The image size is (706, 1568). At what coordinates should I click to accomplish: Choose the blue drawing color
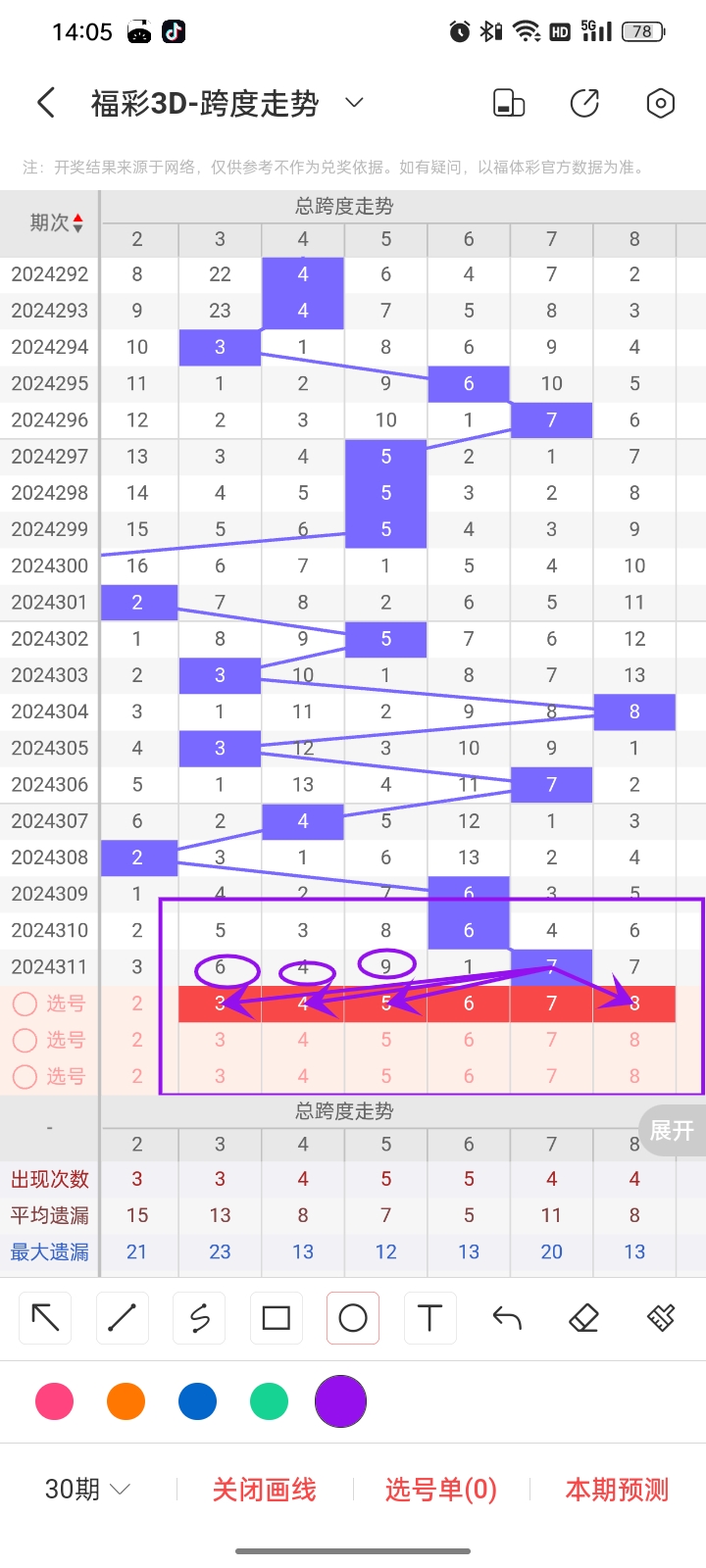[x=197, y=1400]
